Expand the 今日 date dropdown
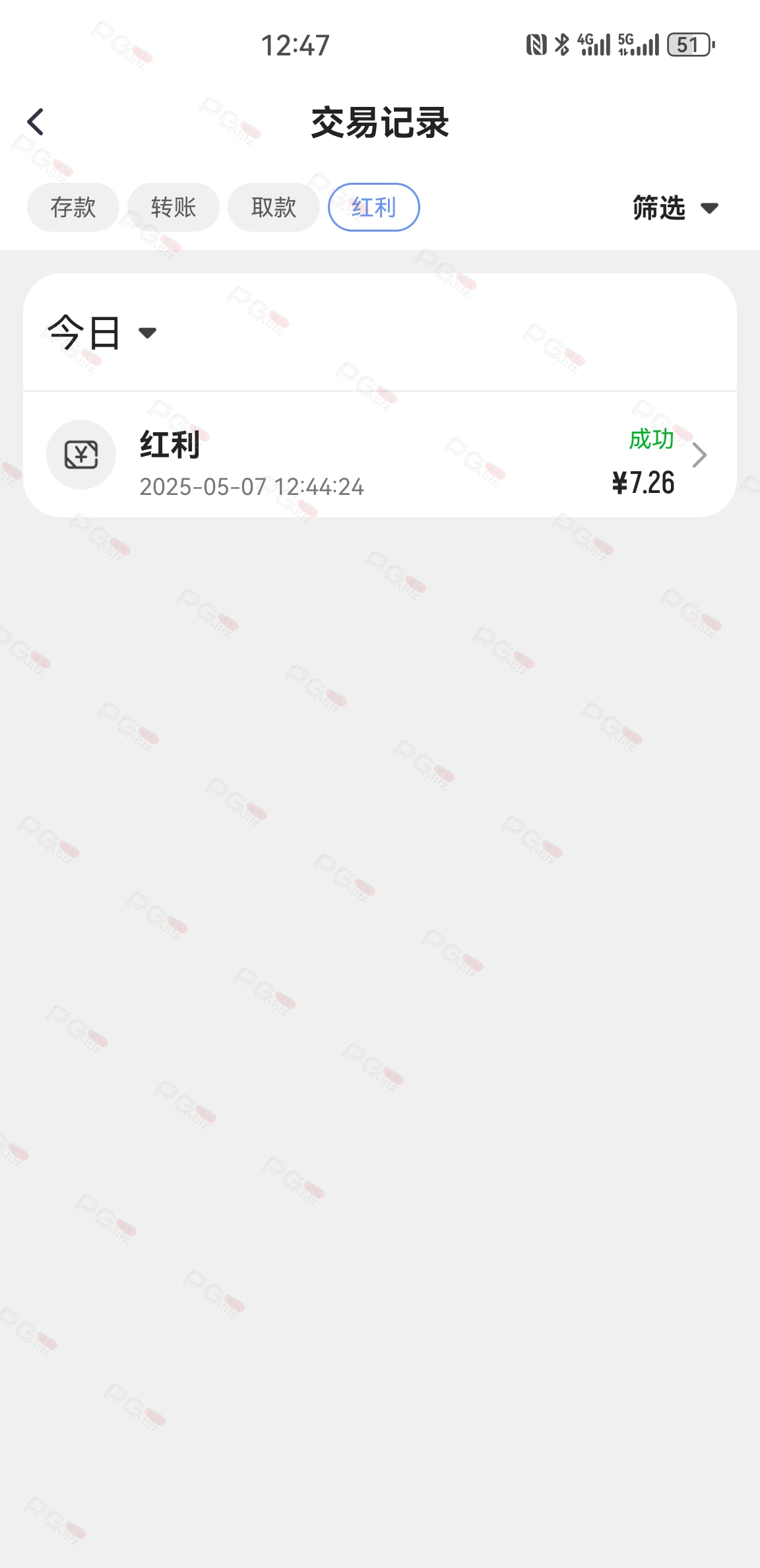The height and width of the screenshot is (1568, 760). pos(102,333)
